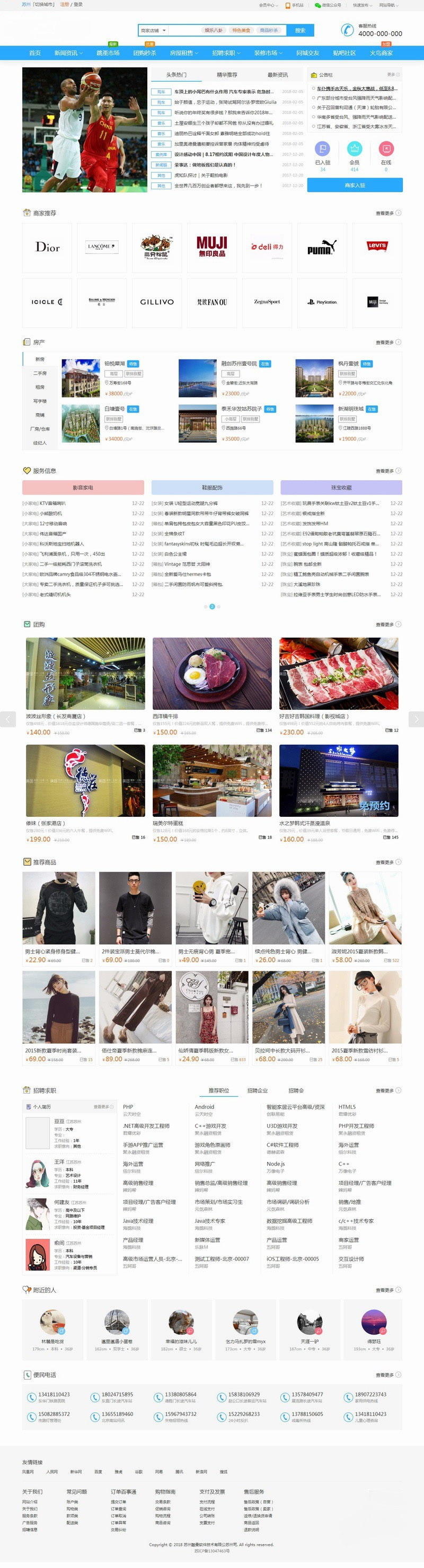Screen dimensions: 424x1568
Task: Open 跳蚤市场 in the navigation bar
Action: [108, 53]
